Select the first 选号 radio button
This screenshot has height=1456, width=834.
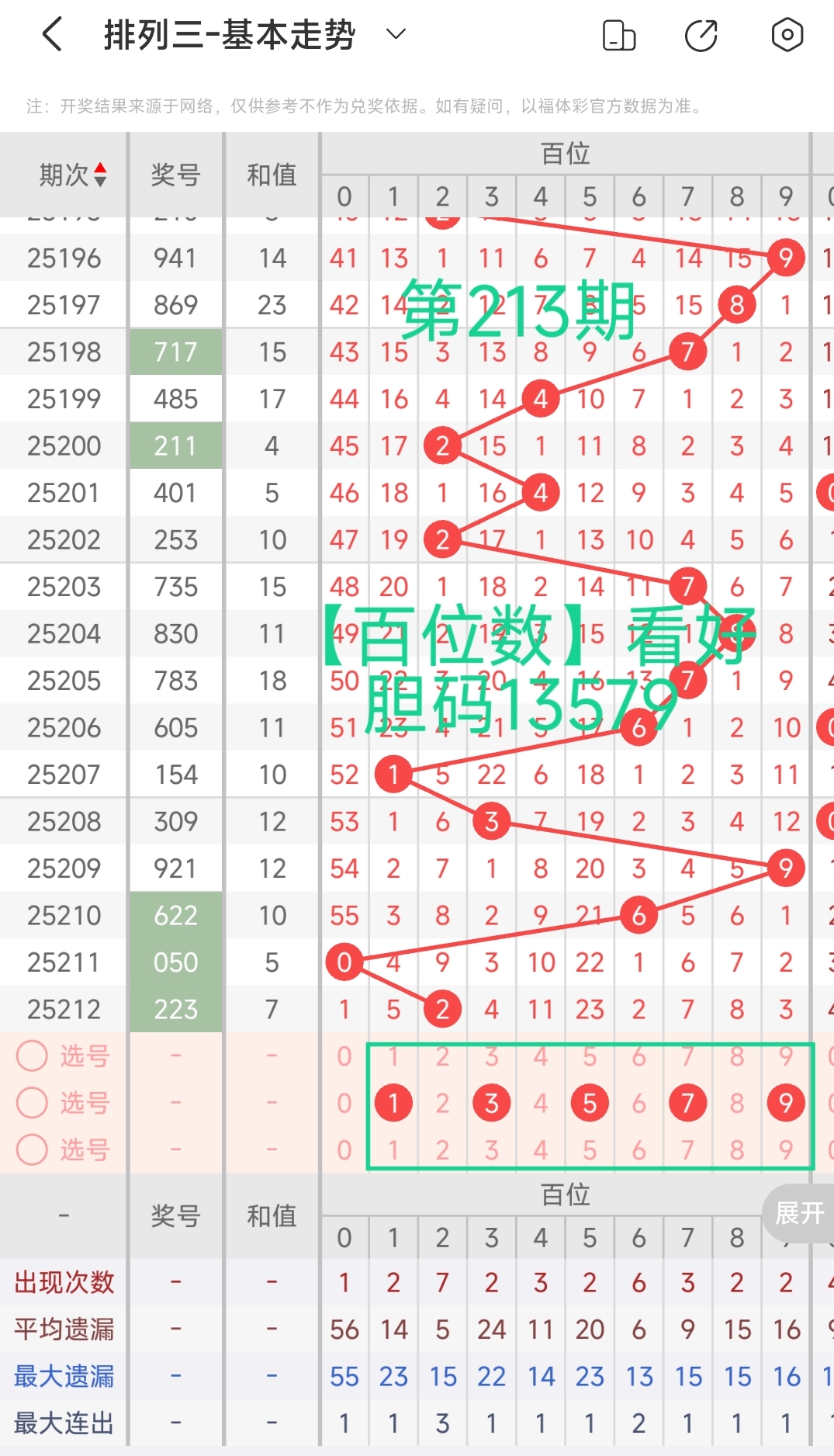[31, 1056]
